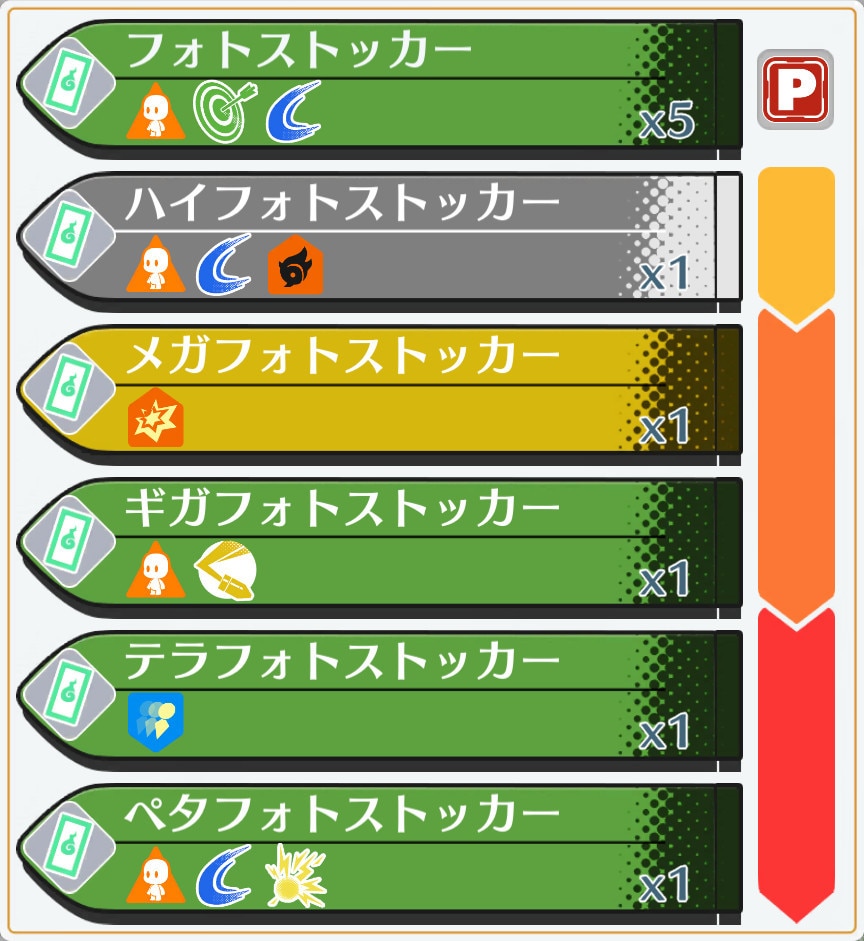Select the フォトストッカー x5 row

tap(380, 88)
